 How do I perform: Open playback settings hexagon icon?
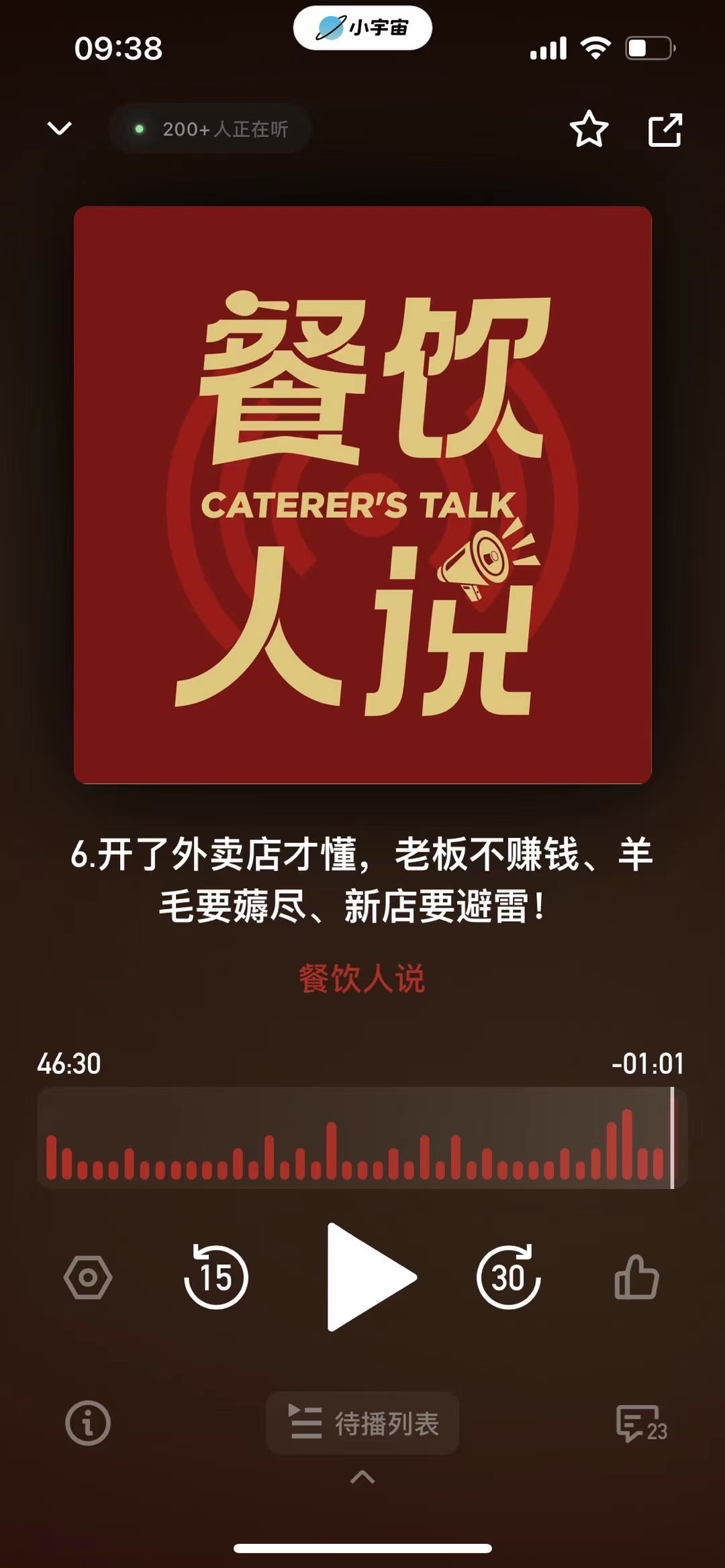(x=88, y=1277)
